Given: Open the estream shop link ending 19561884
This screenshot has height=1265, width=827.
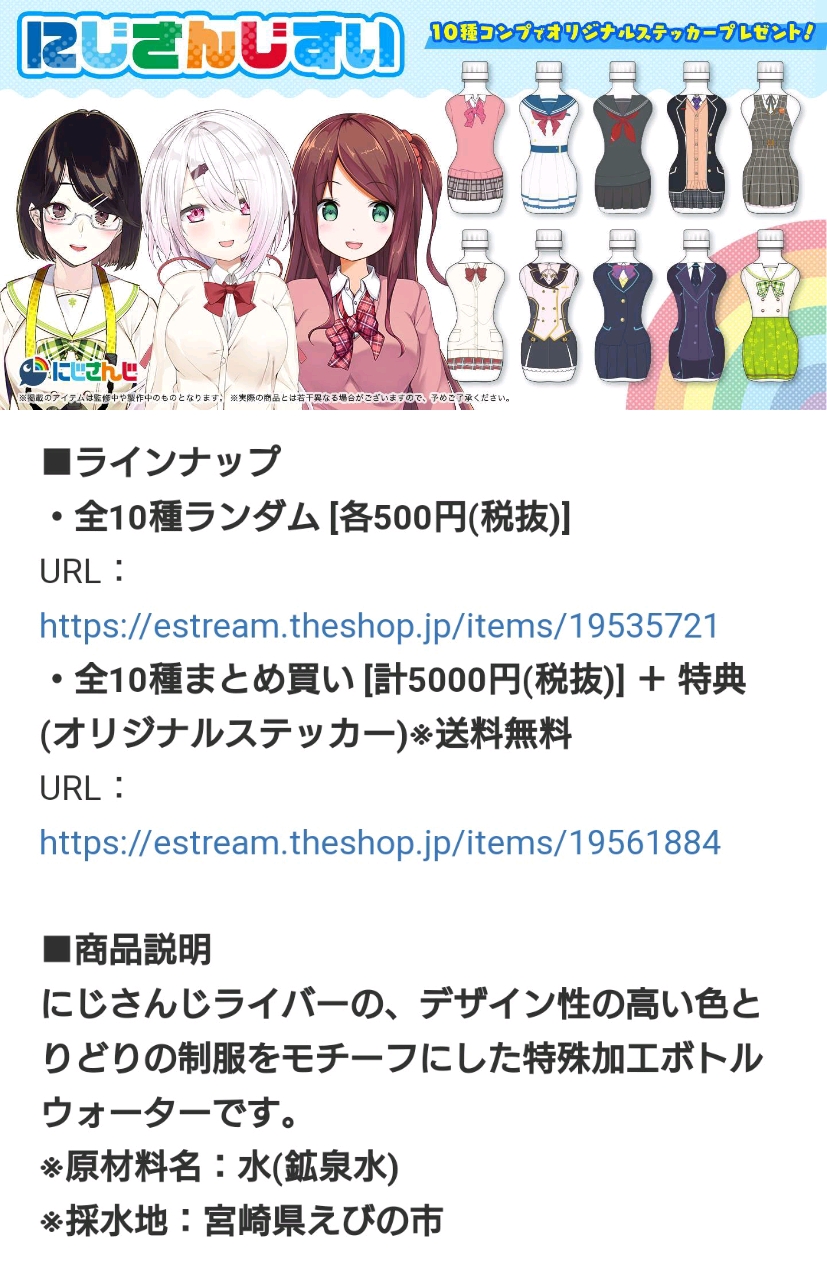Looking at the screenshot, I should (x=379, y=842).
